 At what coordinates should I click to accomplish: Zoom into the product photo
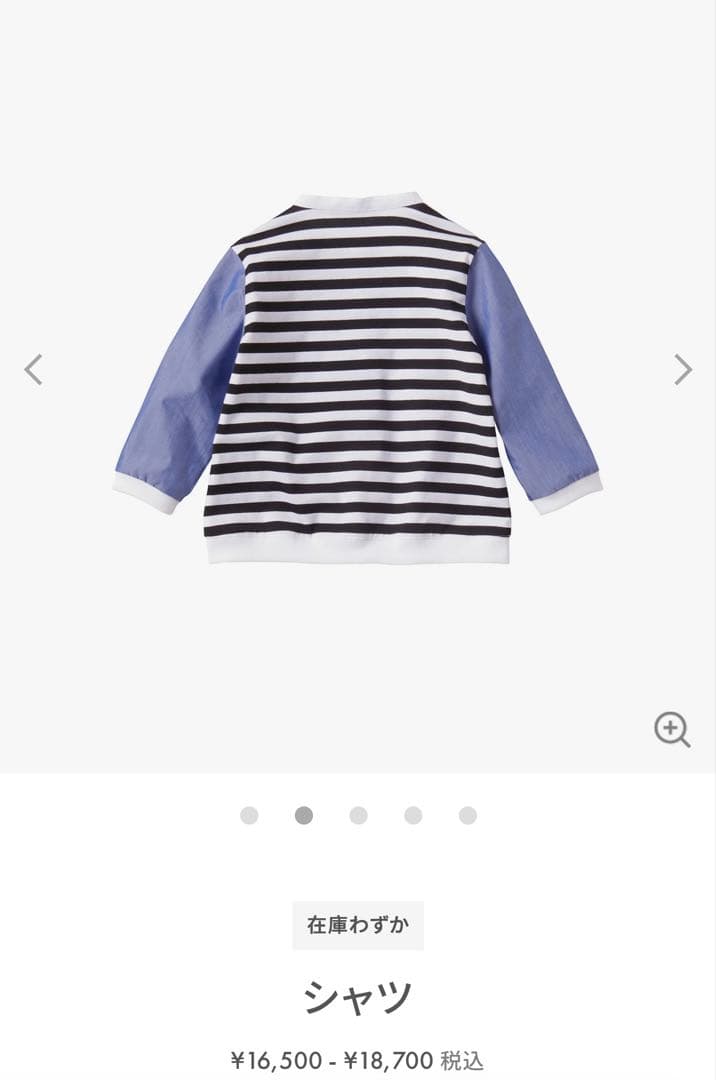(x=672, y=730)
